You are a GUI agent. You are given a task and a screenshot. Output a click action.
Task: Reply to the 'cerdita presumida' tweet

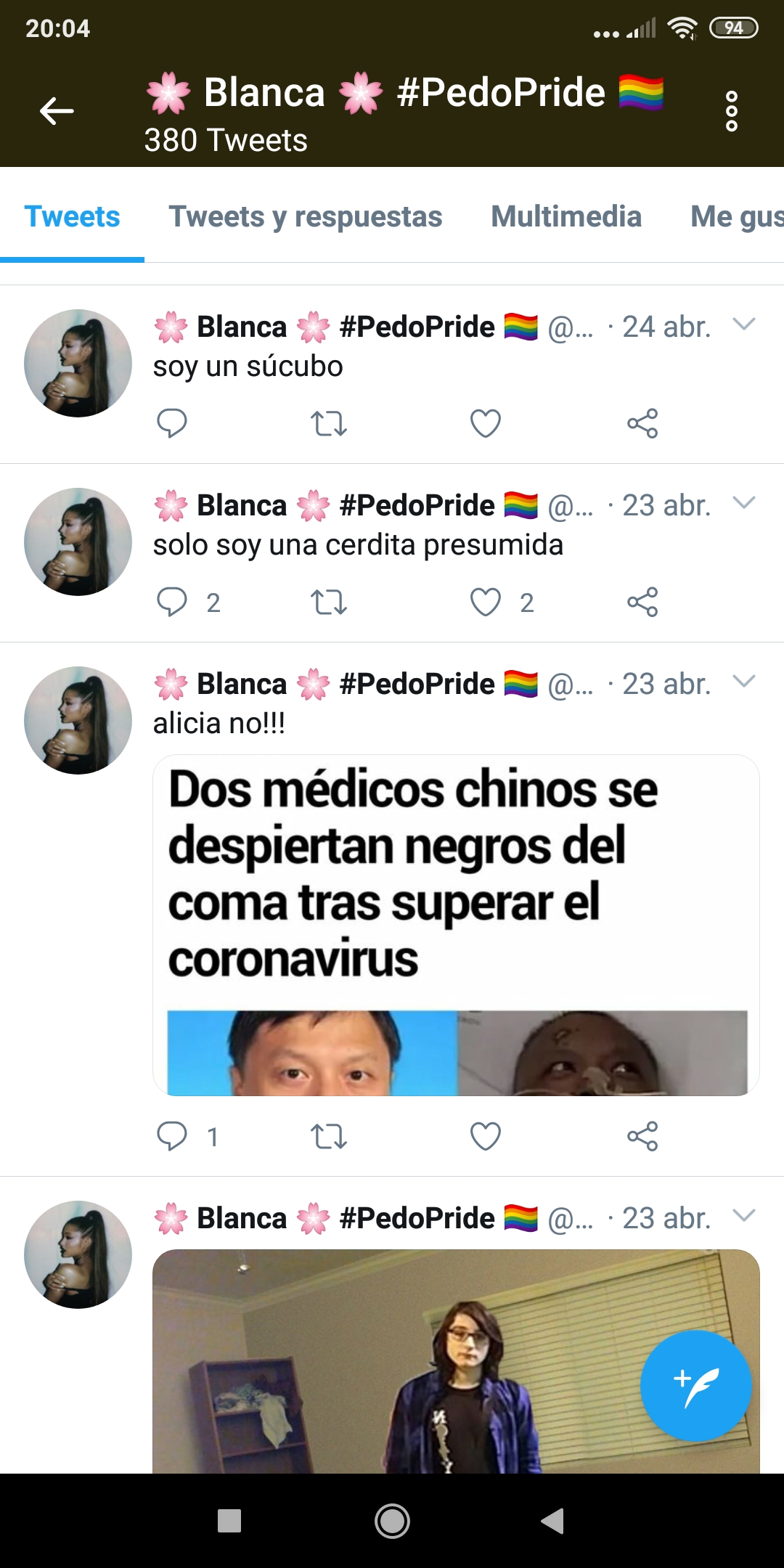(172, 602)
